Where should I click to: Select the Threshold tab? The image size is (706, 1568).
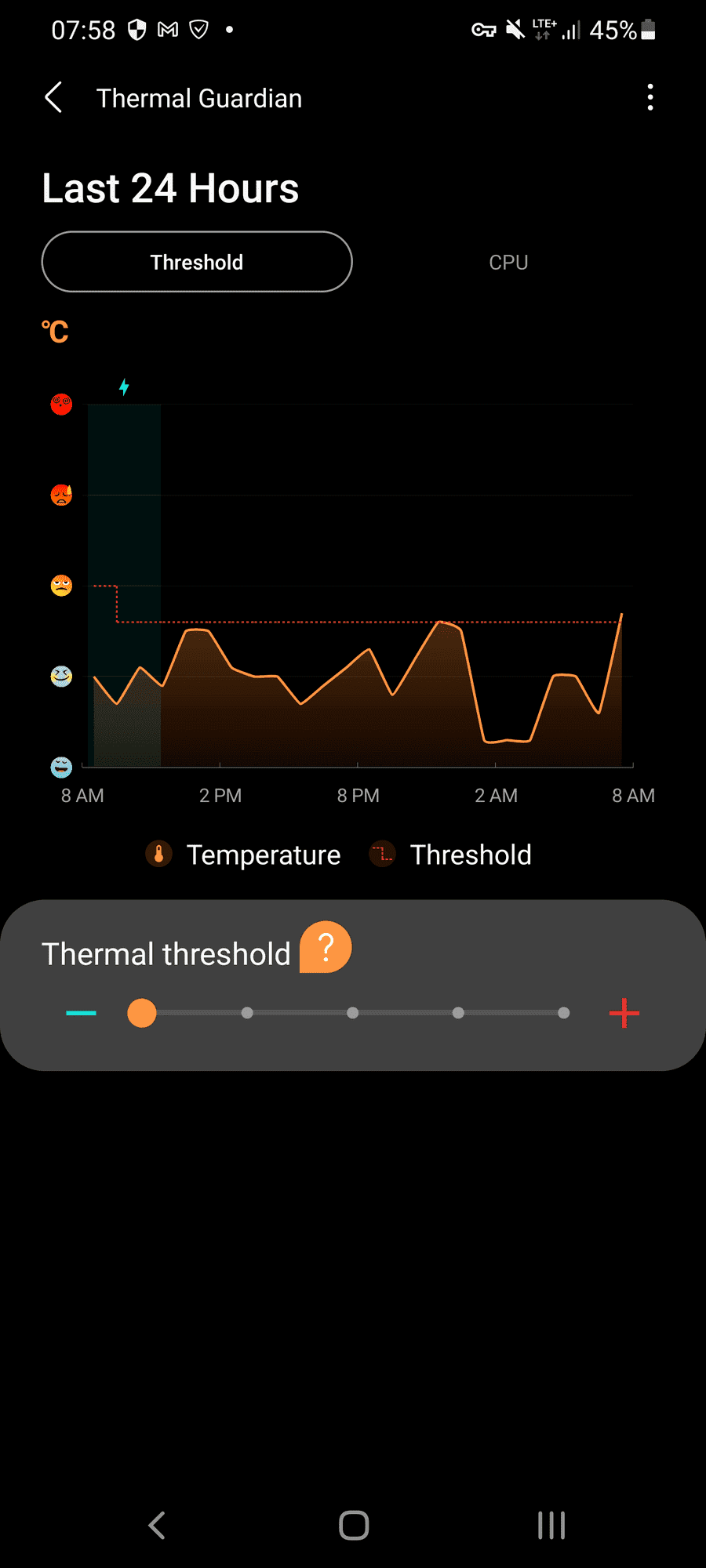click(197, 262)
